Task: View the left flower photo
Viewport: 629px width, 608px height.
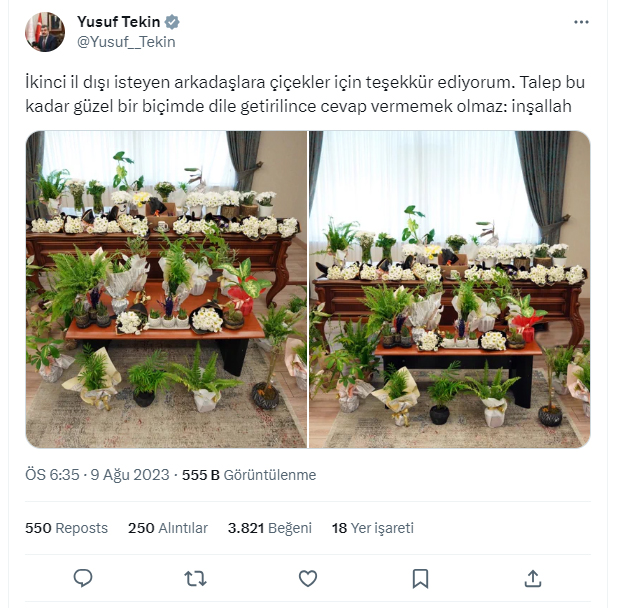Action: click(x=166, y=288)
